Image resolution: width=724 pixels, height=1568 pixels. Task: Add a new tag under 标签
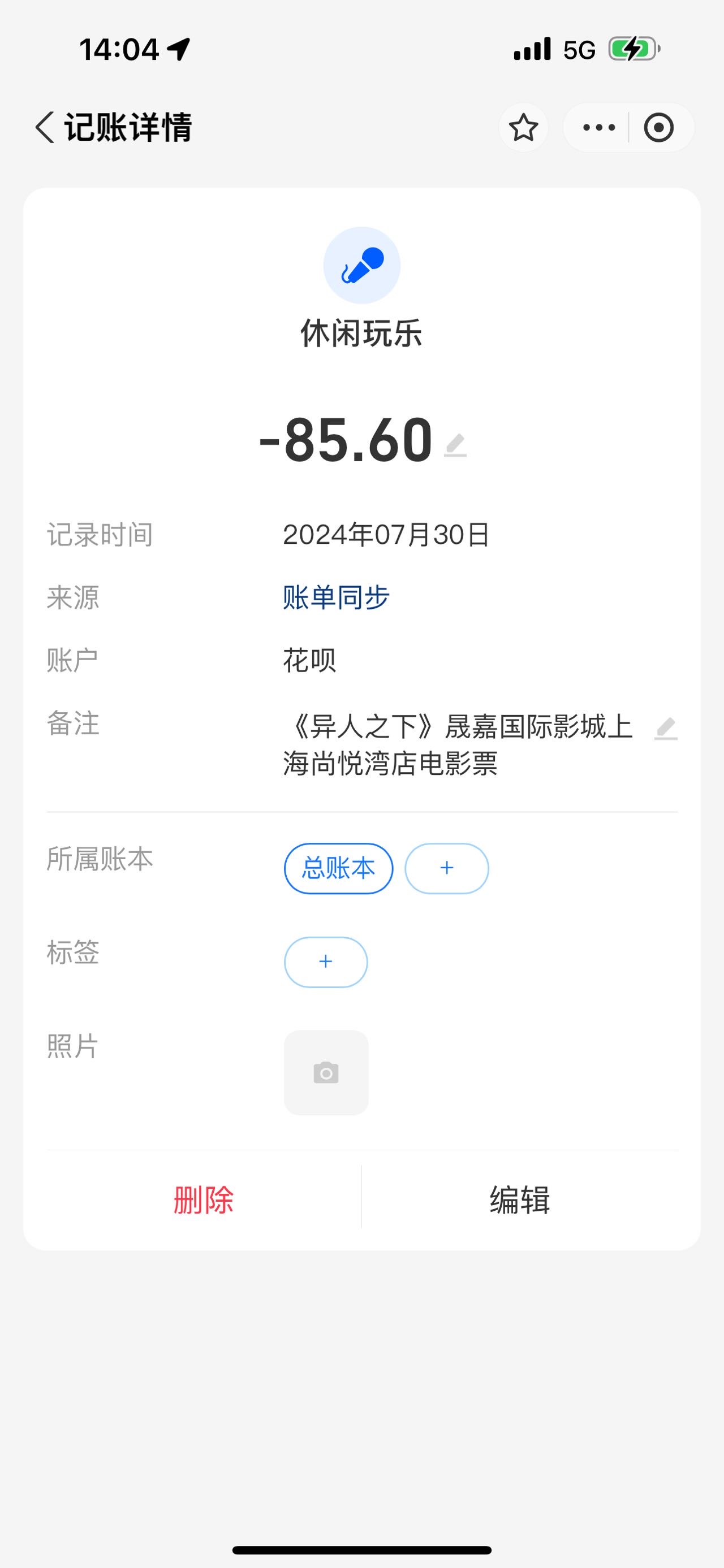click(x=326, y=961)
